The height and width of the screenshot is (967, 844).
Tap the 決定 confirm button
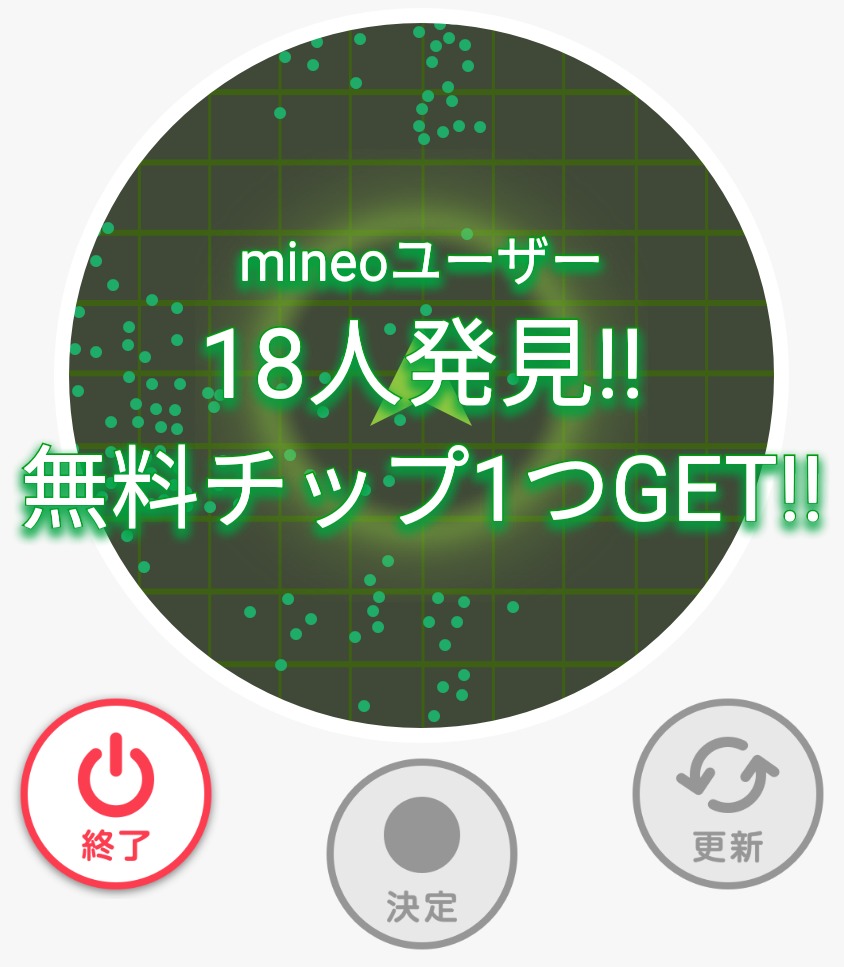422,854
